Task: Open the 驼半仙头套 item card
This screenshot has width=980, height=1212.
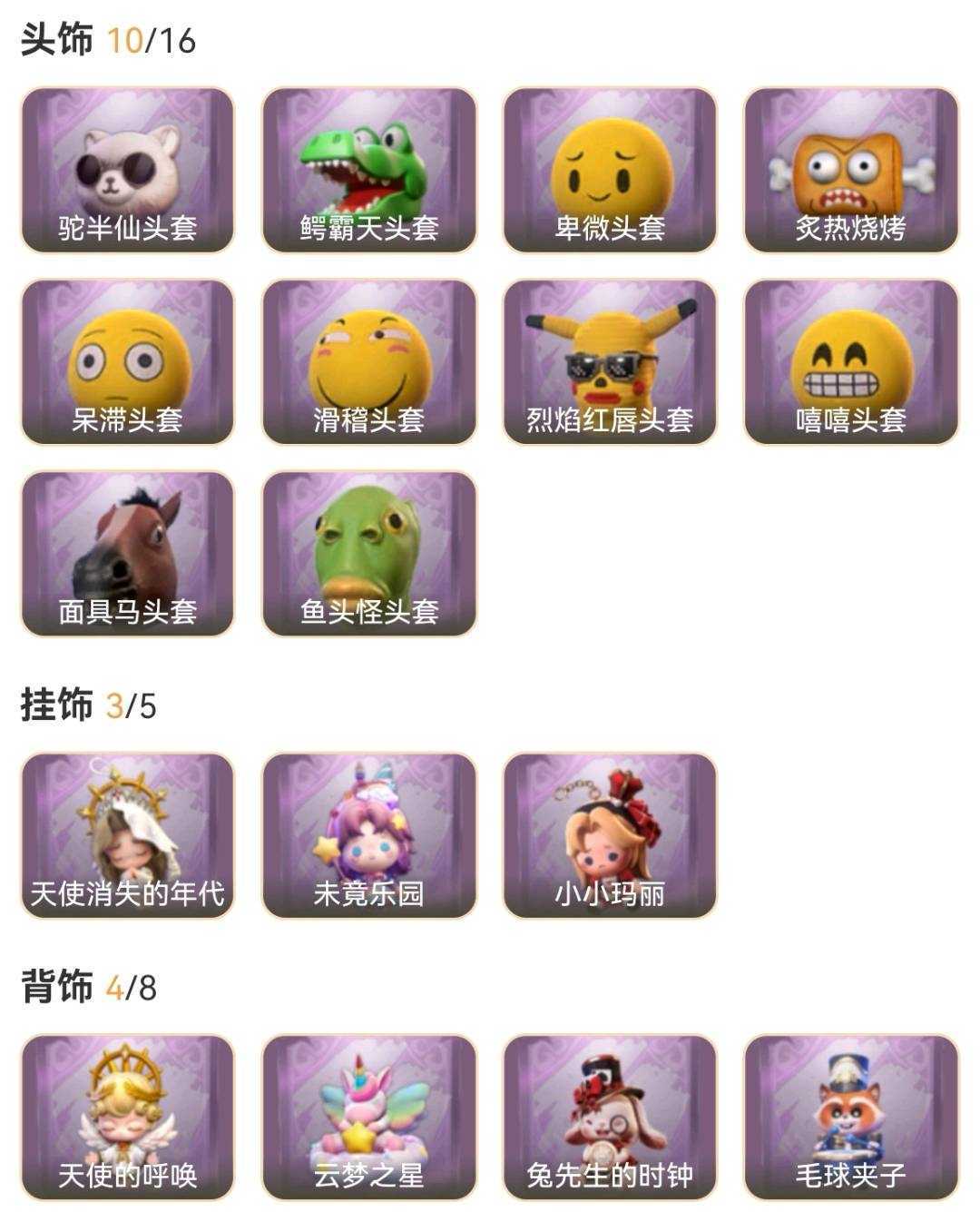Action: coord(127,170)
